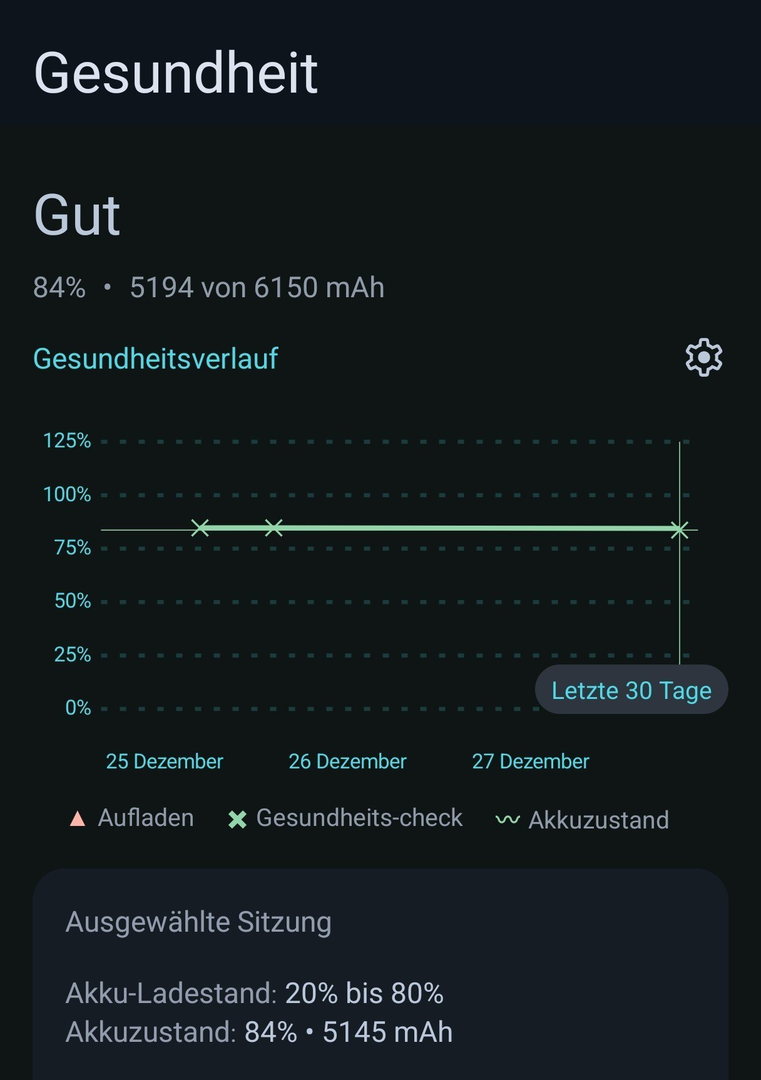Open the Gesundheitsverlauf link
The height and width of the screenshot is (1080, 761).
[156, 358]
